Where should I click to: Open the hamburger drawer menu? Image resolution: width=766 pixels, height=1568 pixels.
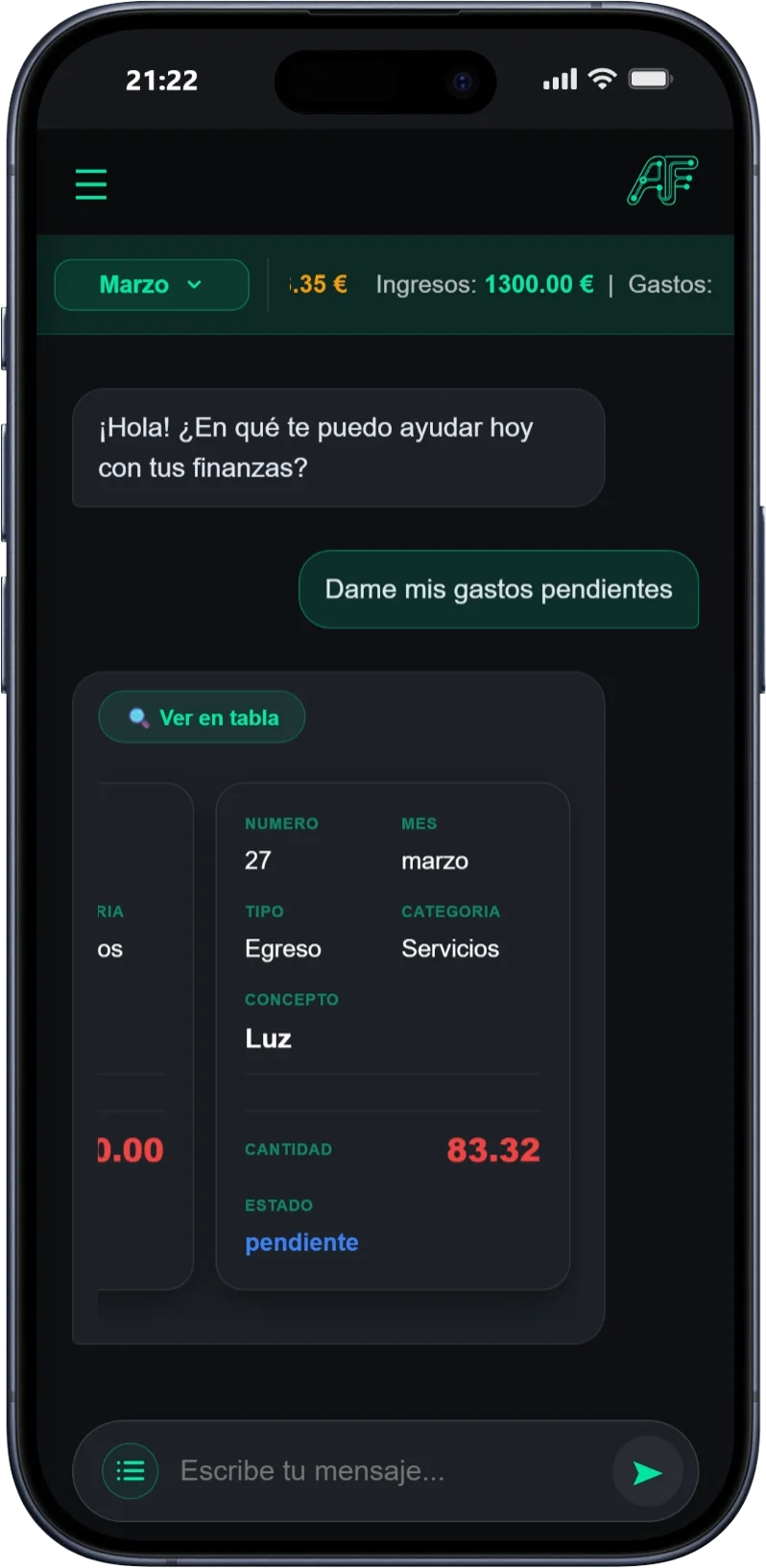point(91,184)
